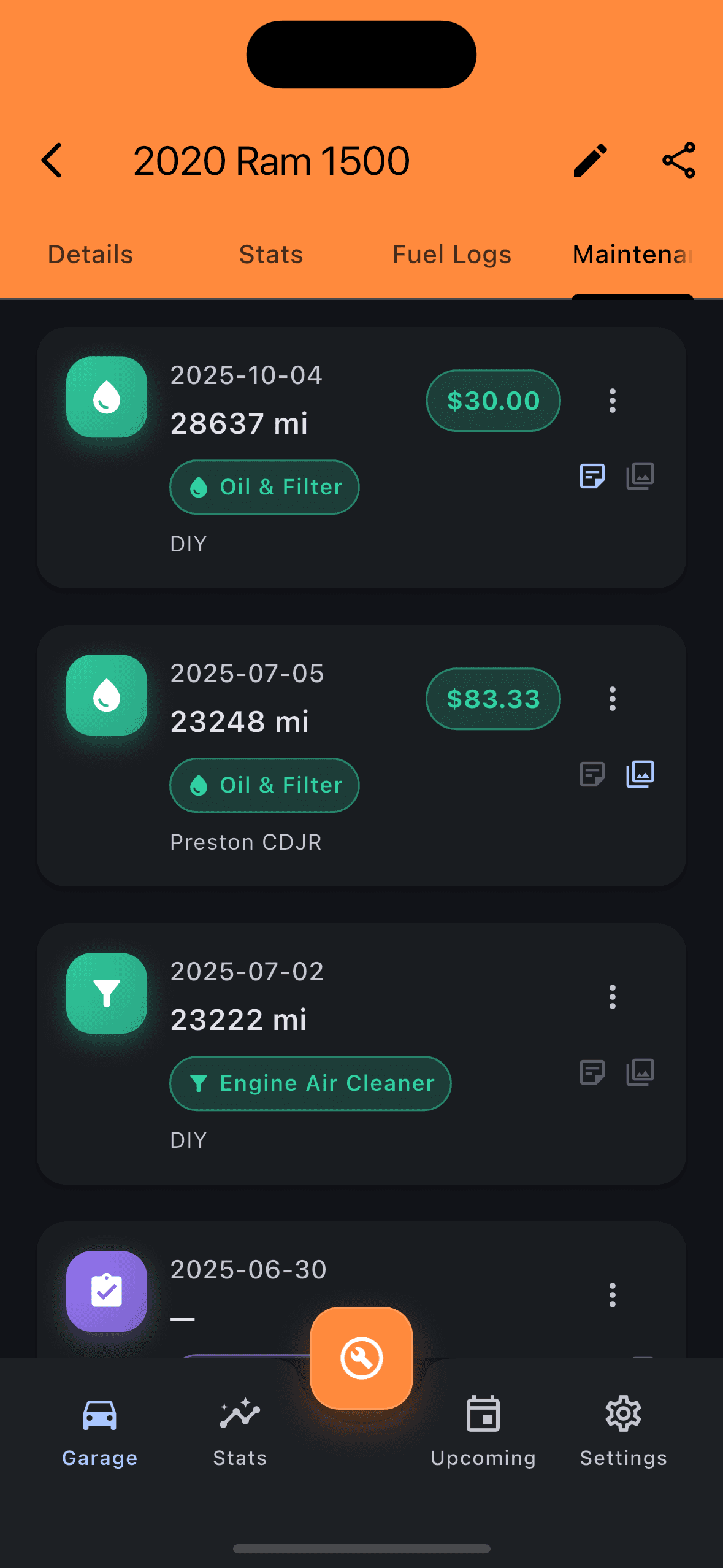Tap the orange wrench button to add maintenance
Screen dimensions: 723x1568
coord(361,1356)
